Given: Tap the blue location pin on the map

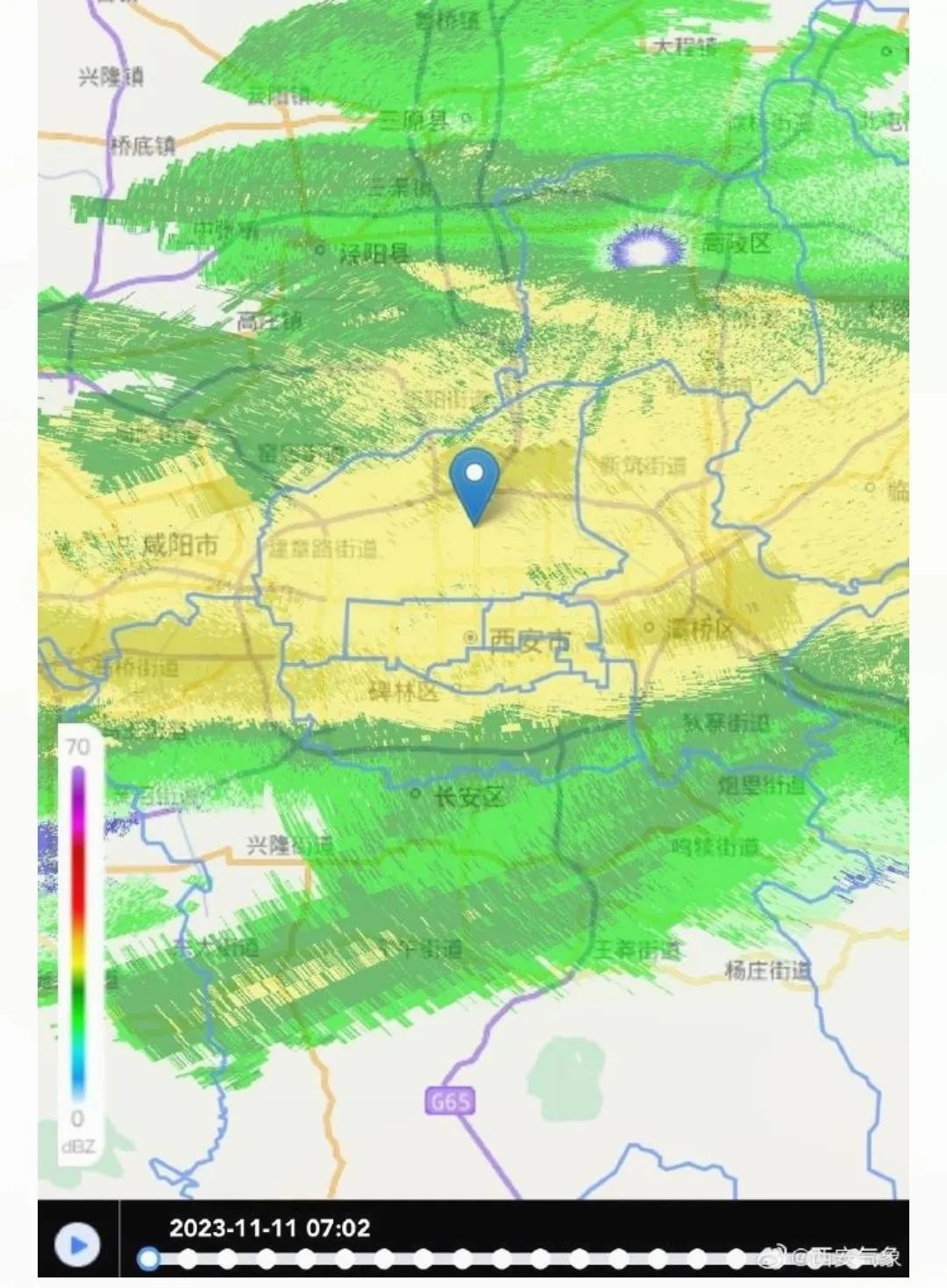Looking at the screenshot, I should tap(474, 479).
